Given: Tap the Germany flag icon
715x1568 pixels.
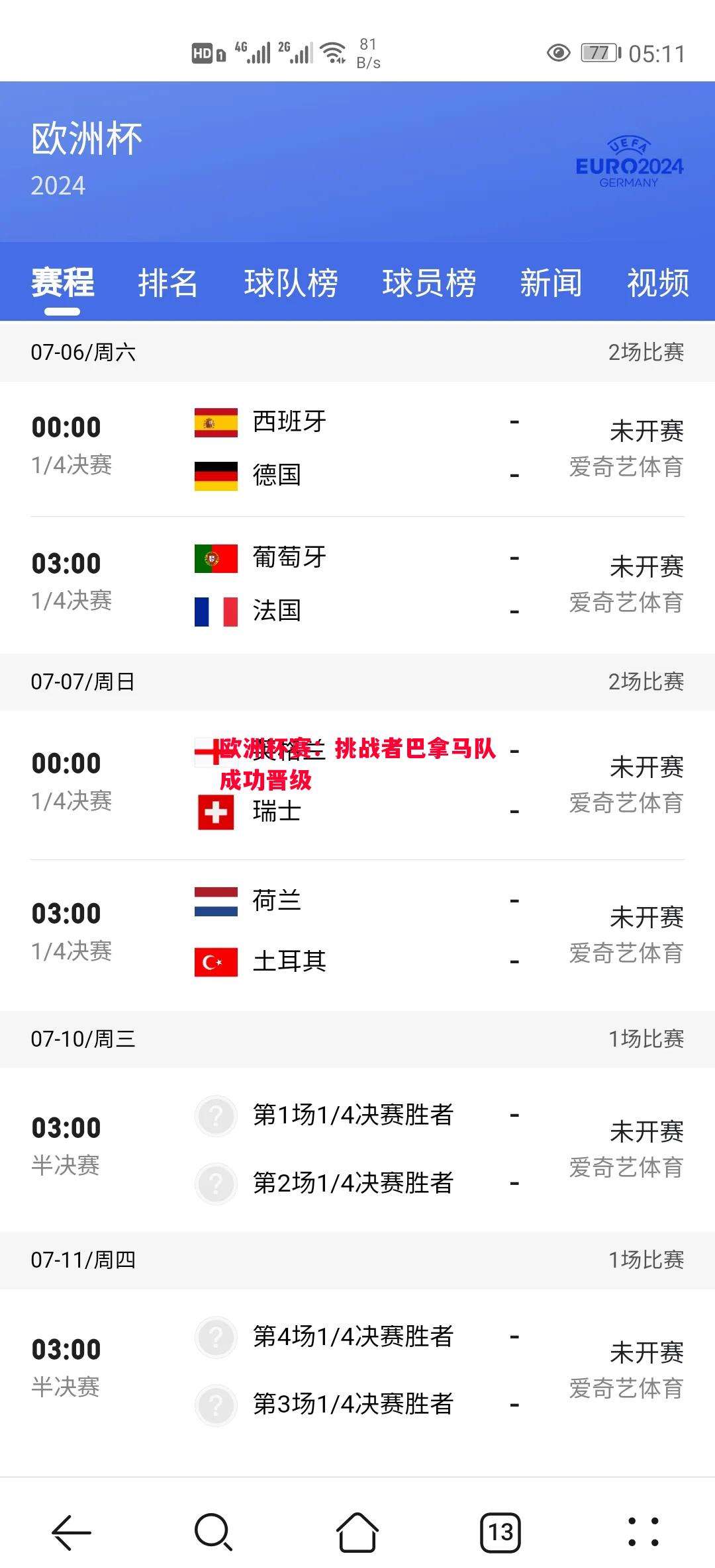Looking at the screenshot, I should coord(215,476).
